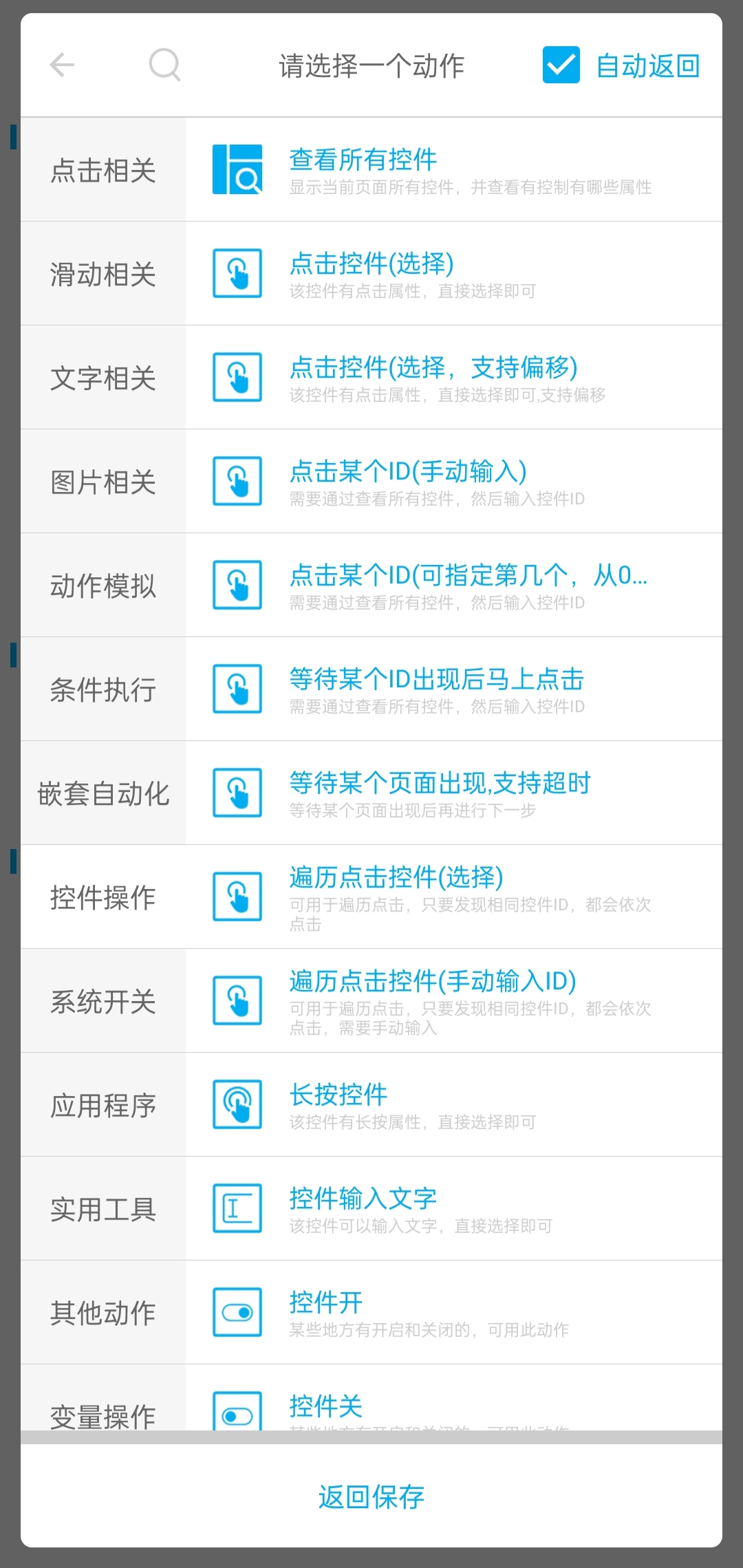The image size is (743, 1568).
Task: Toggle the 自动返回 checkbox
Action: pos(561,65)
